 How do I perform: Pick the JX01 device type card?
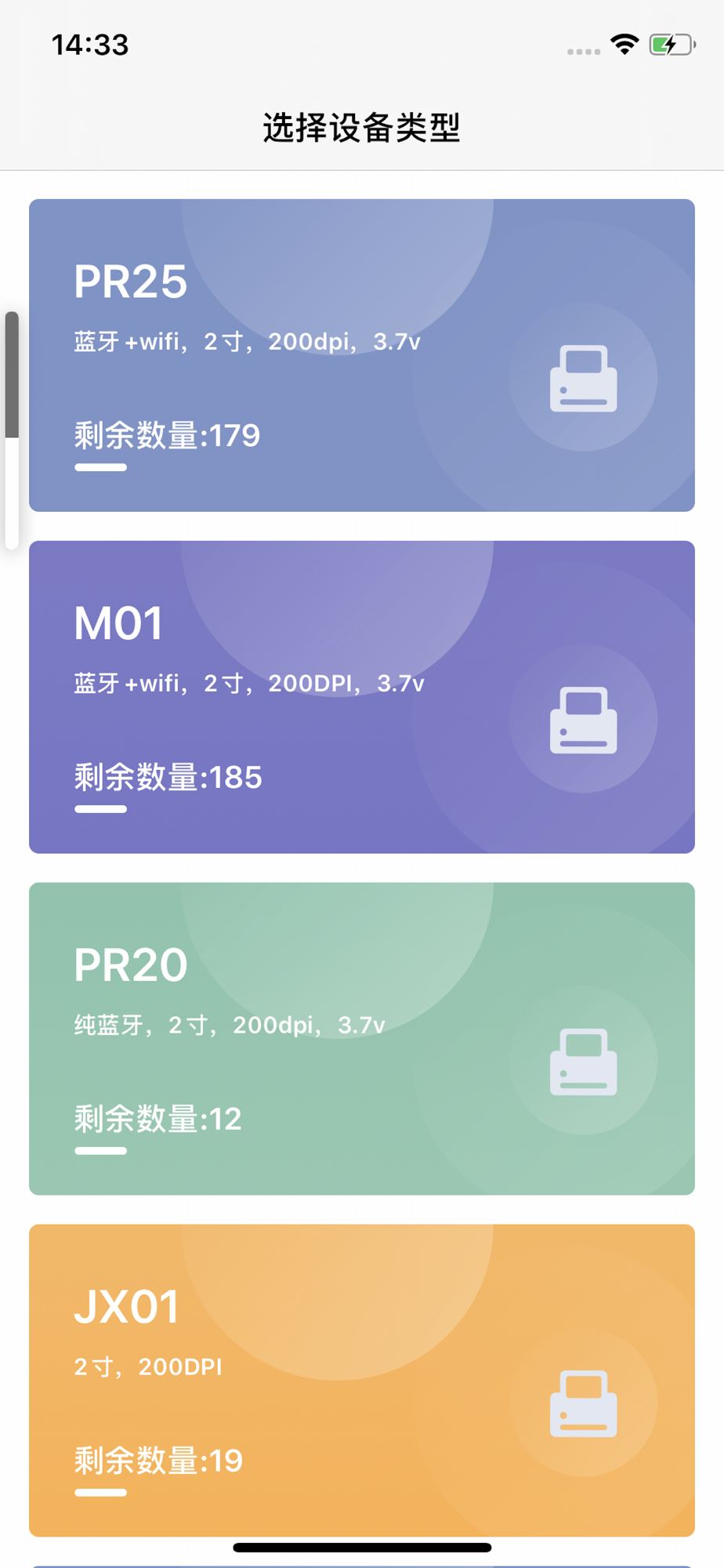(x=362, y=1380)
